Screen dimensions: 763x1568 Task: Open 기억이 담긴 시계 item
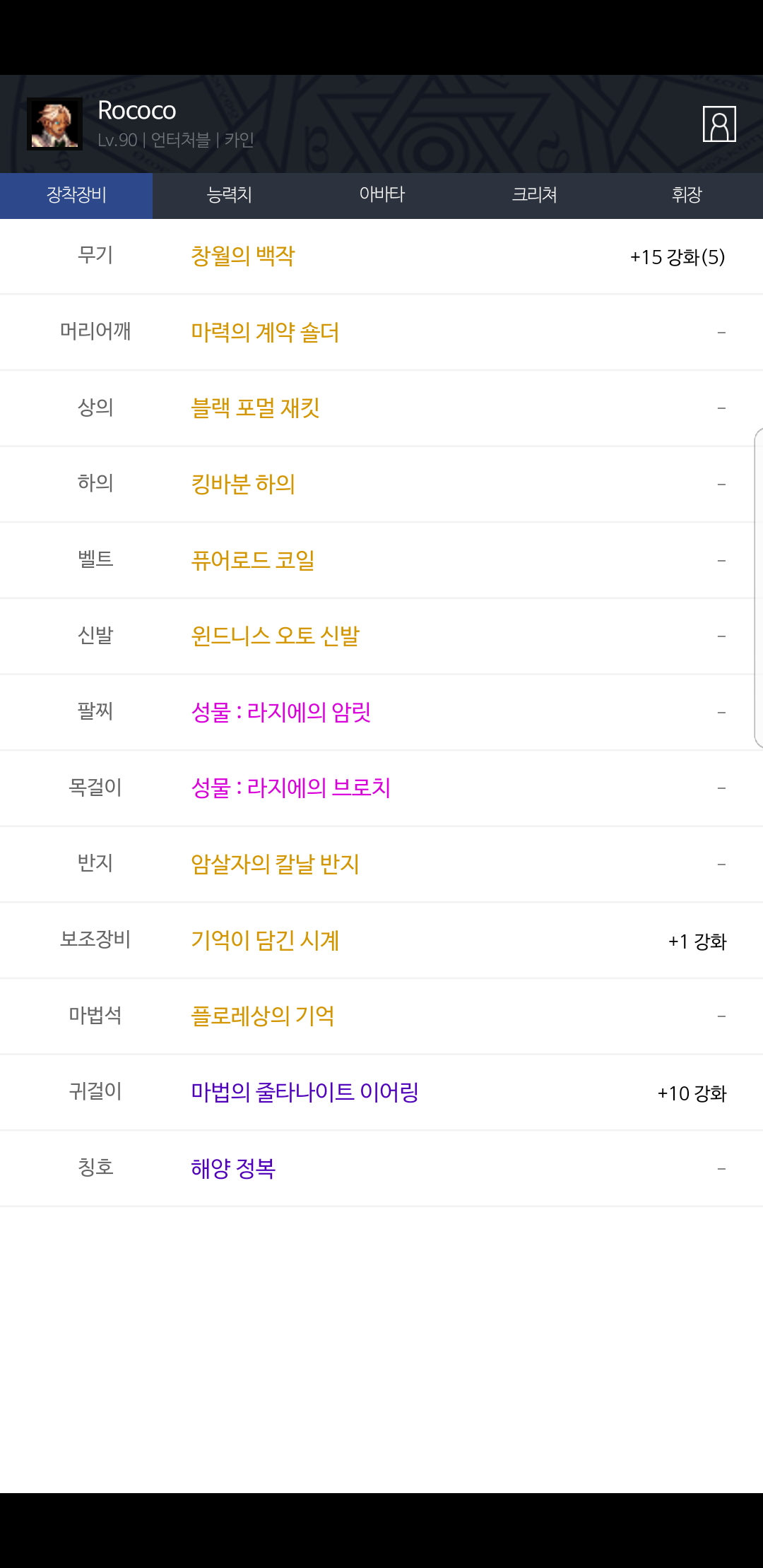[x=265, y=940]
